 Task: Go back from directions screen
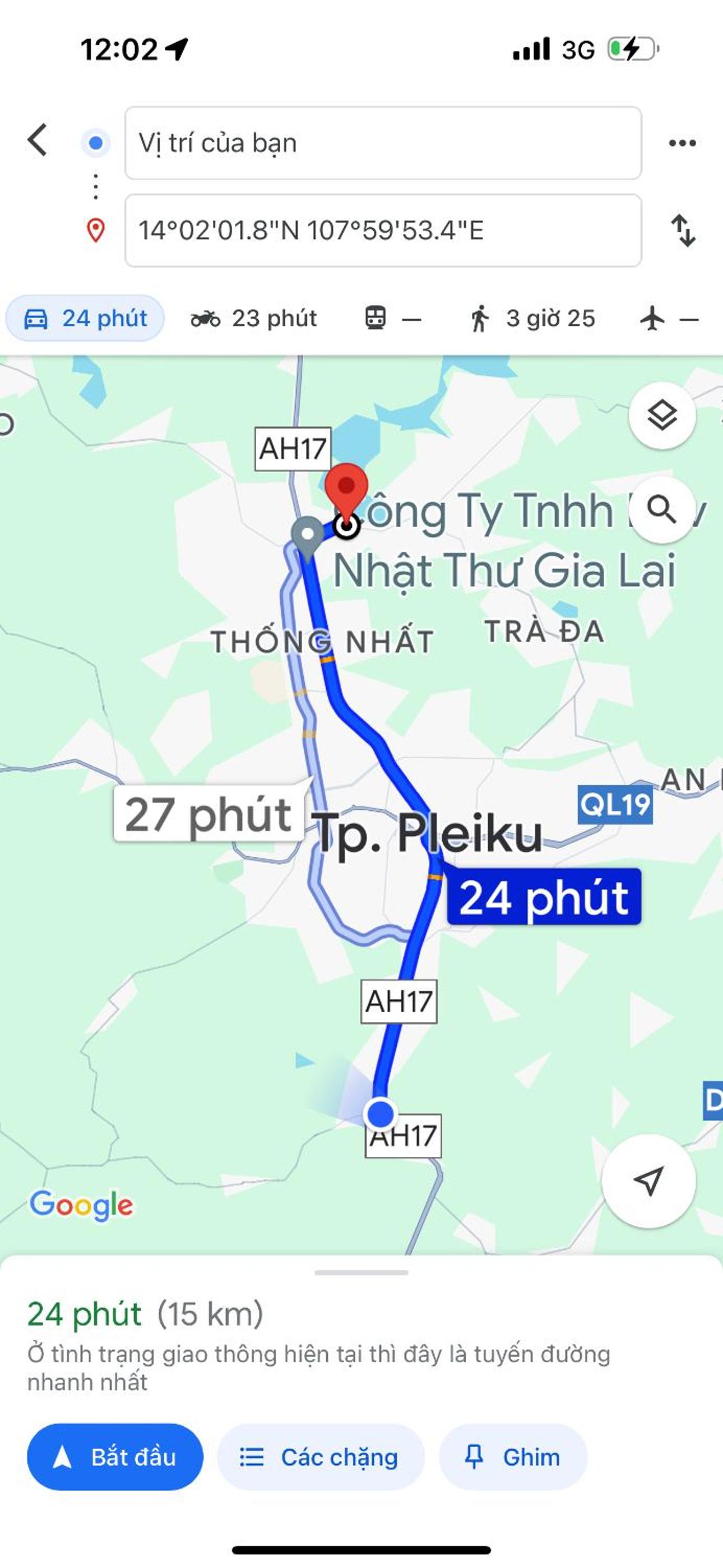coord(38,140)
